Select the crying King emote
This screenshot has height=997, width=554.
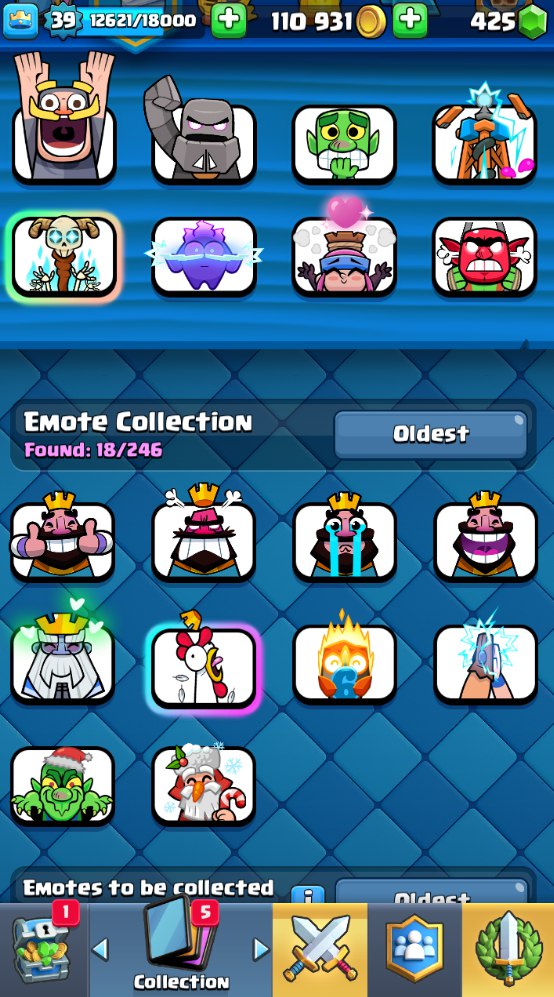point(344,540)
